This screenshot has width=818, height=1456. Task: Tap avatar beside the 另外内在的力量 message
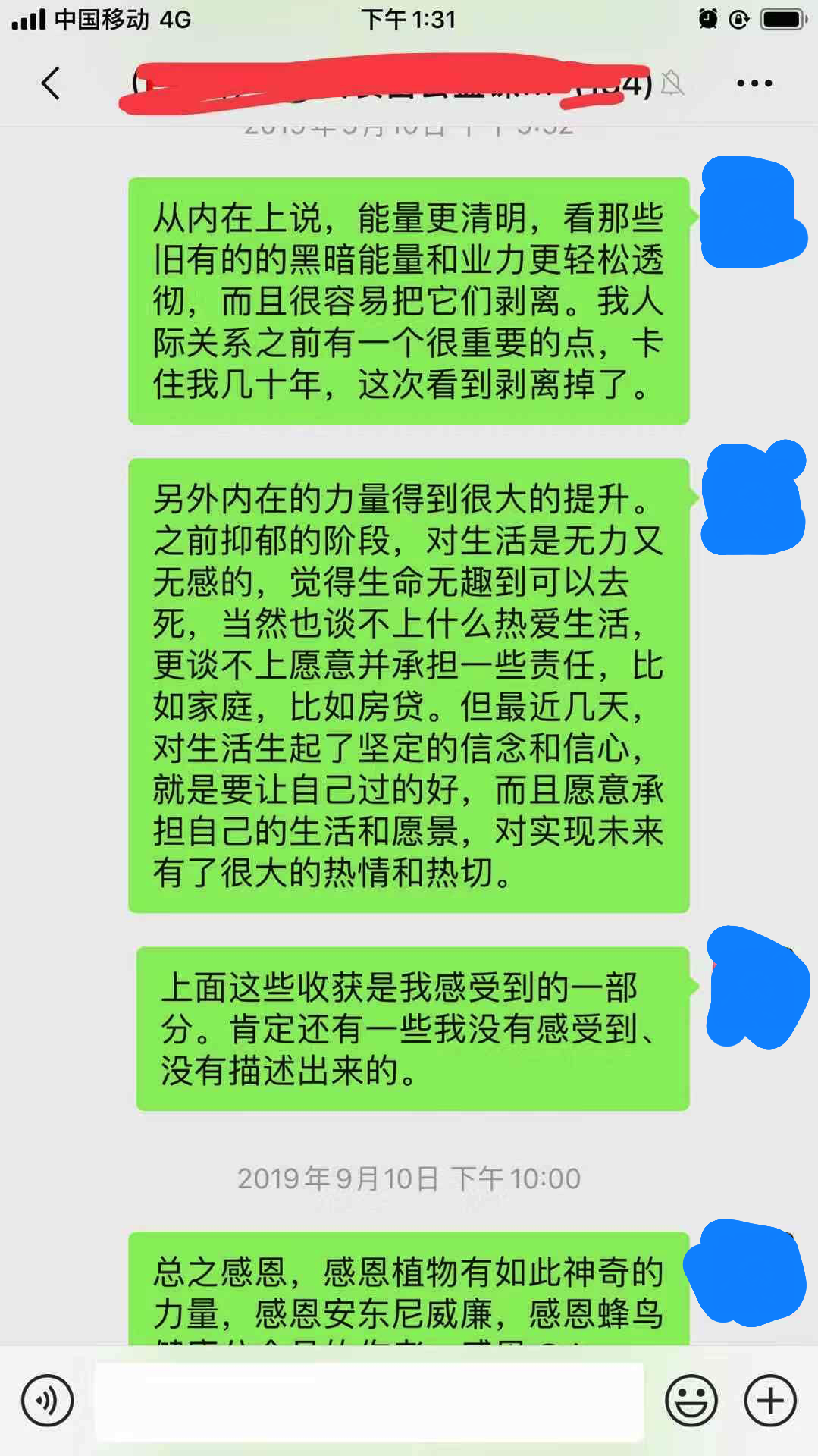753,497
